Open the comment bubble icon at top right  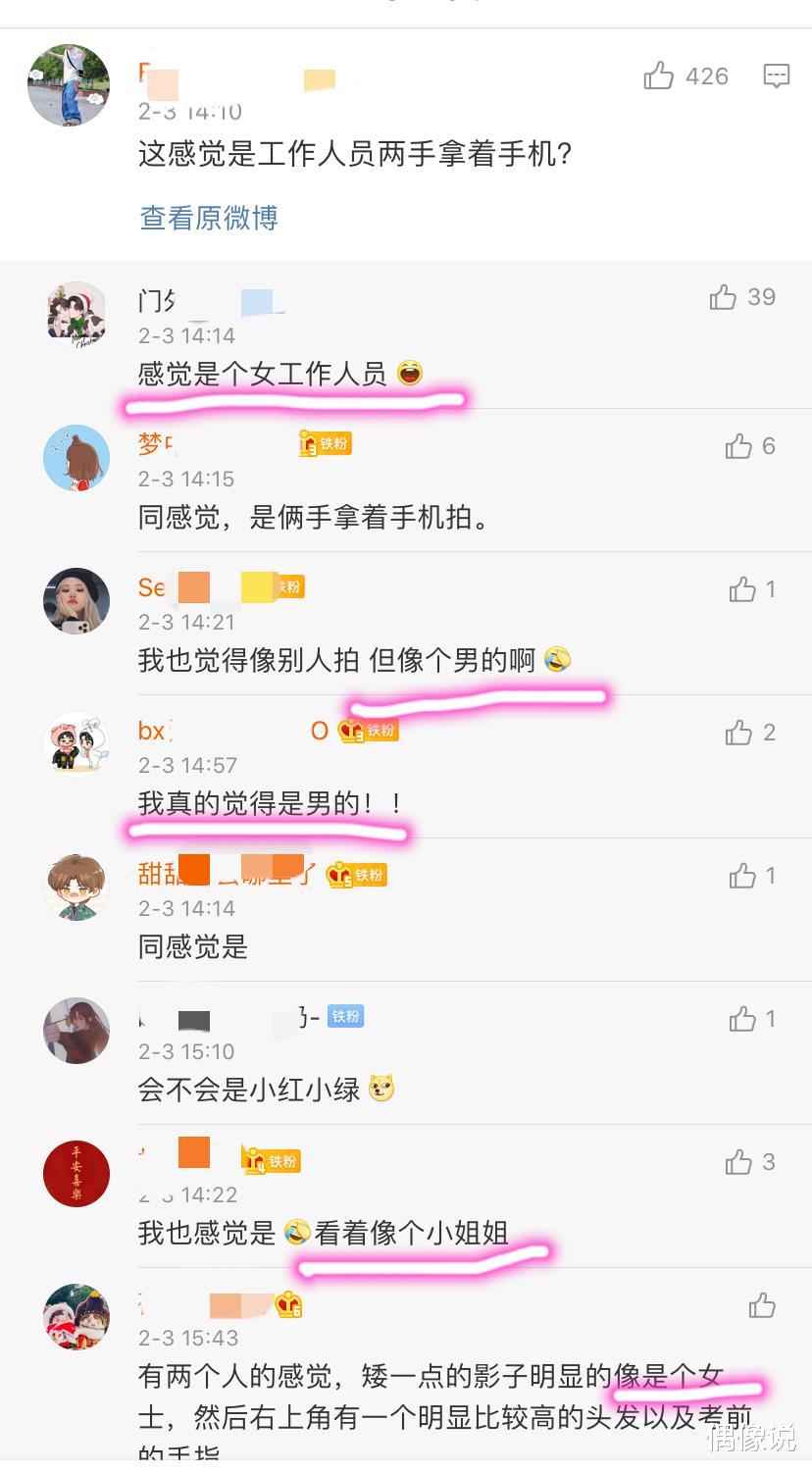[776, 76]
